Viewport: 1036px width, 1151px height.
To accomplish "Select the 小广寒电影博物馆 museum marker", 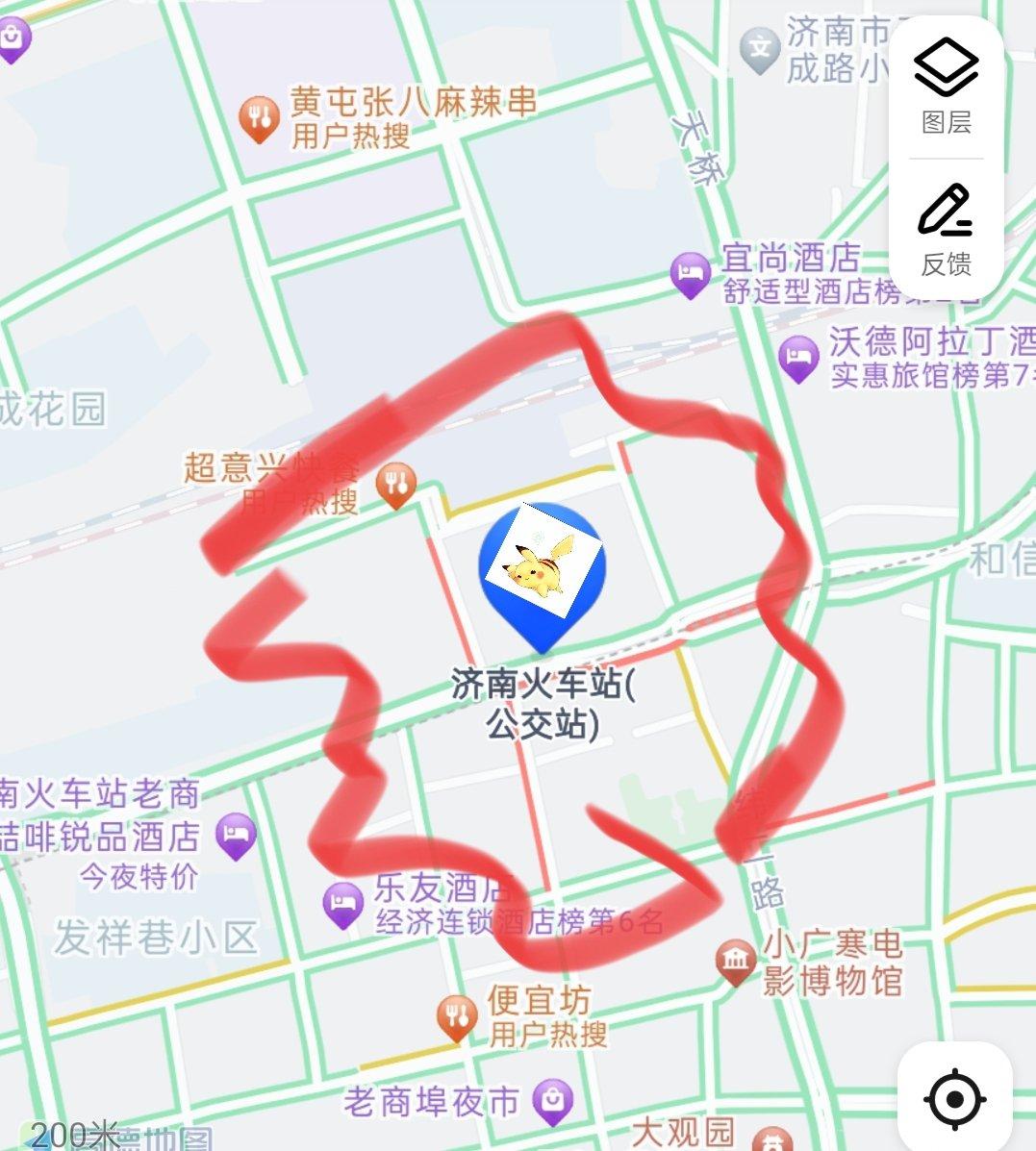I will coord(736,959).
